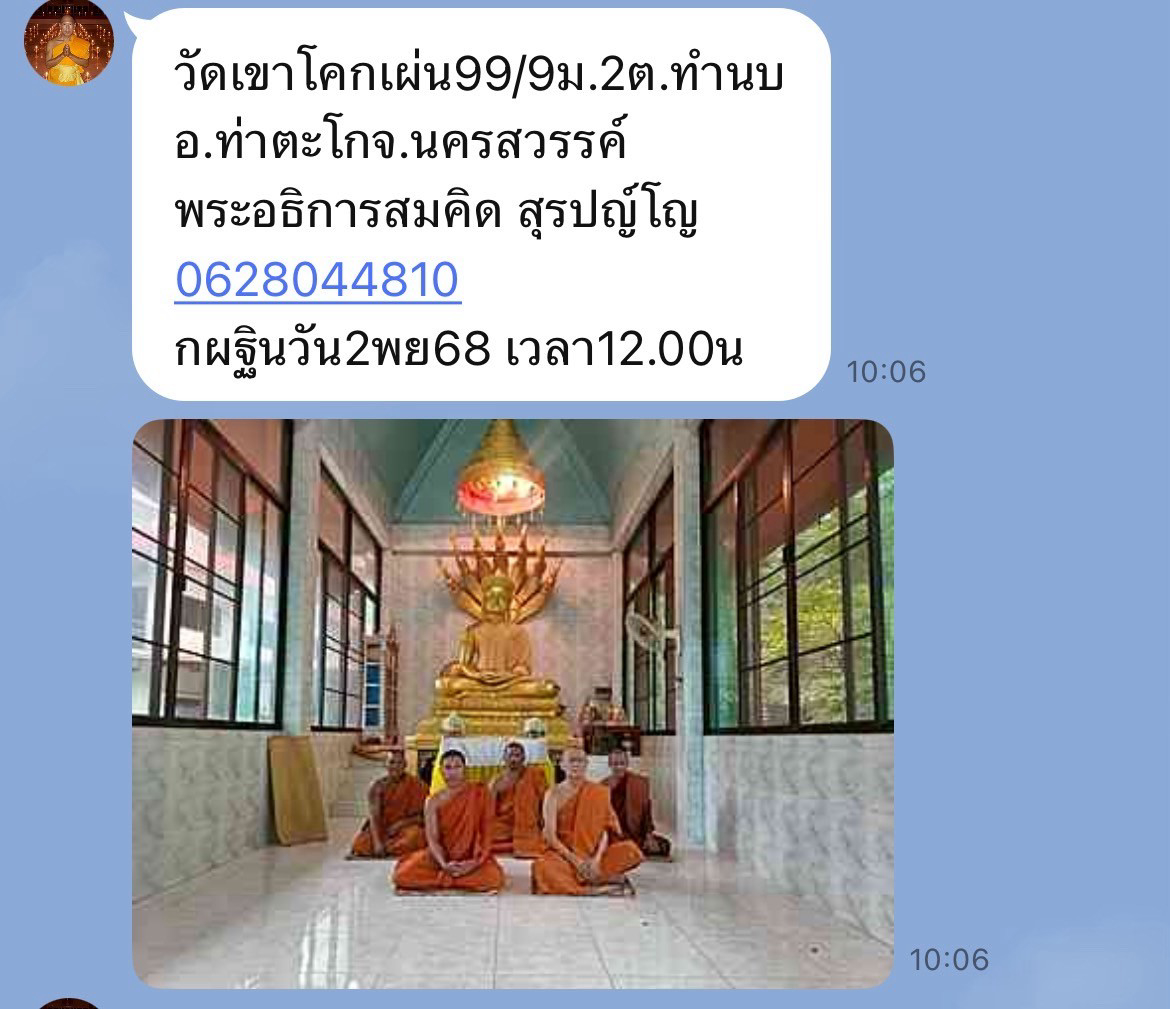The height and width of the screenshot is (1009, 1170).
Task: Open the temple photo with the monks
Action: tap(512, 702)
